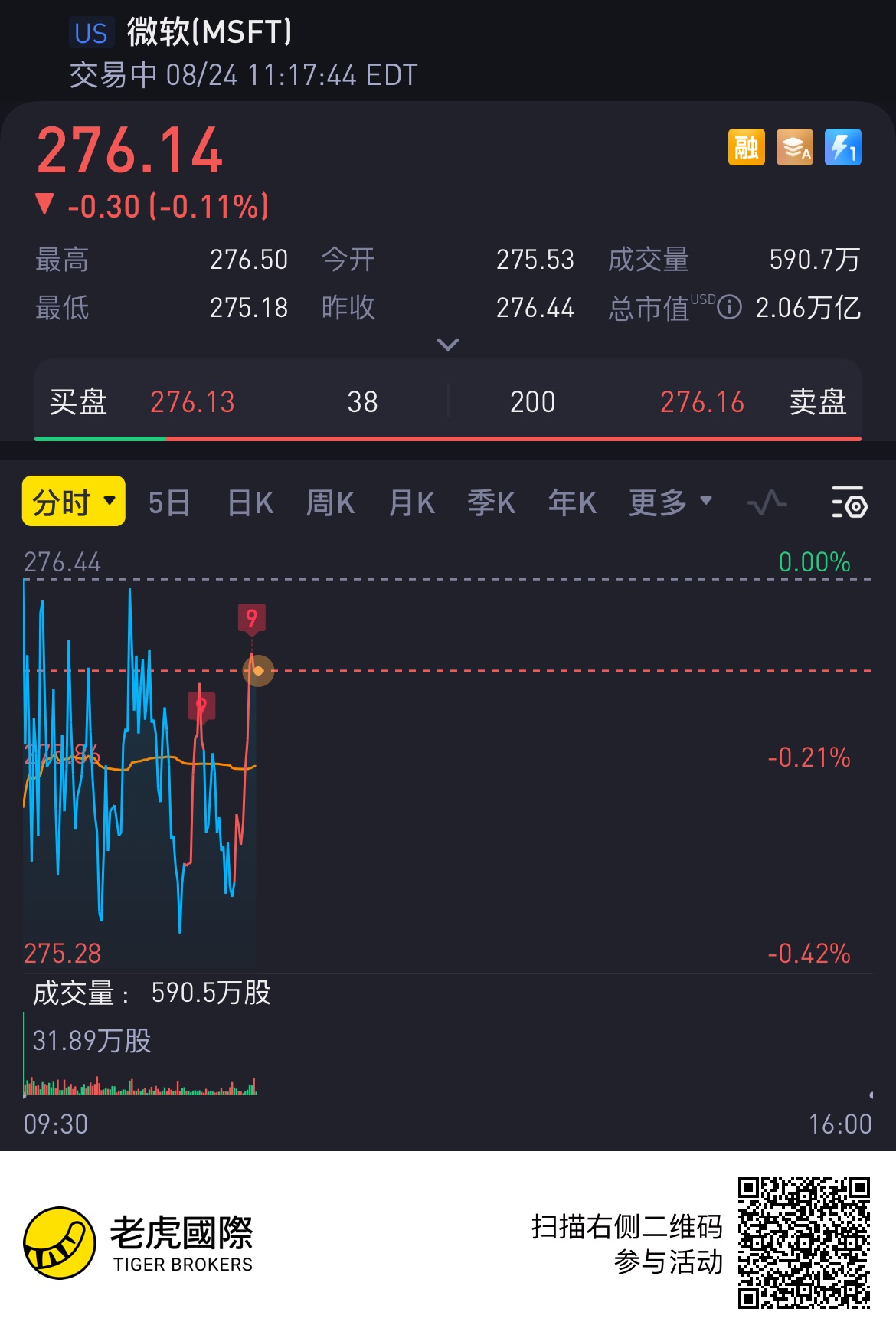Tap the 融 margin badge icon

point(746,147)
